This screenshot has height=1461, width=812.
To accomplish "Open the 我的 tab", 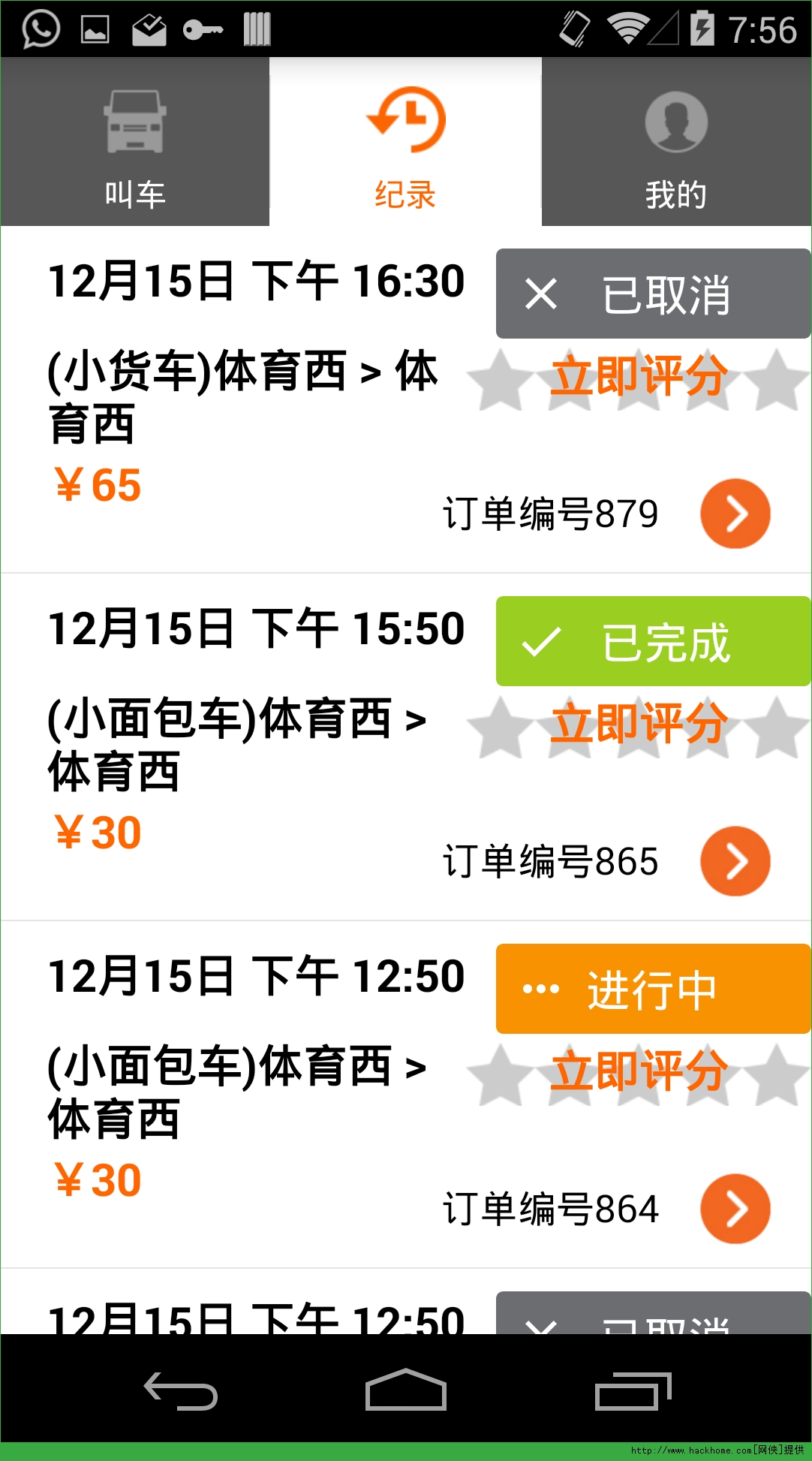I will coord(676,143).
